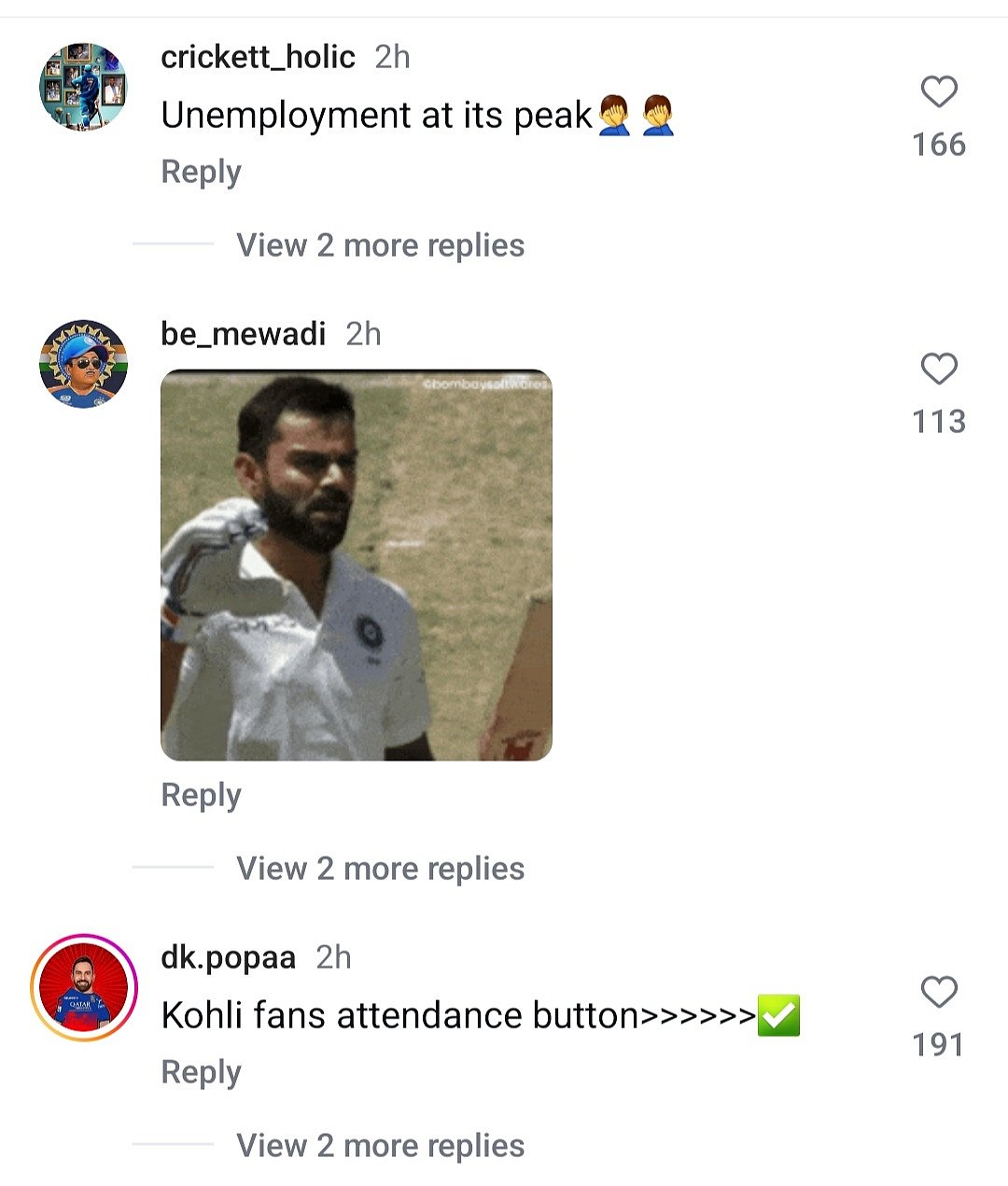View more replies under crickett_holic's comment
1008x1186 pixels.
pos(380,245)
